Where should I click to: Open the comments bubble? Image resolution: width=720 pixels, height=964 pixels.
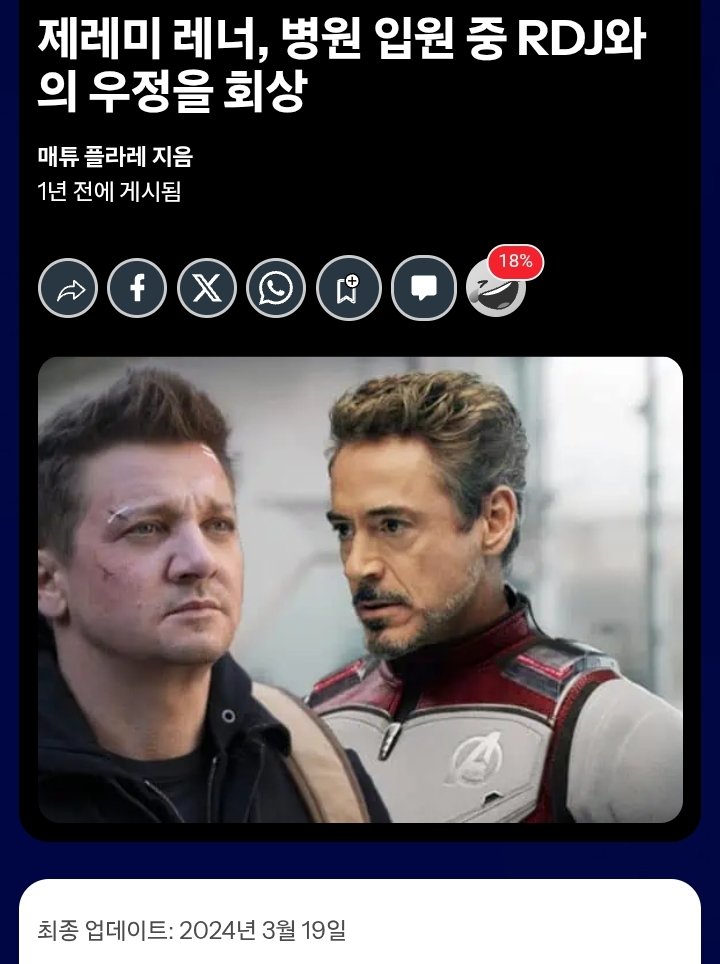[424, 288]
